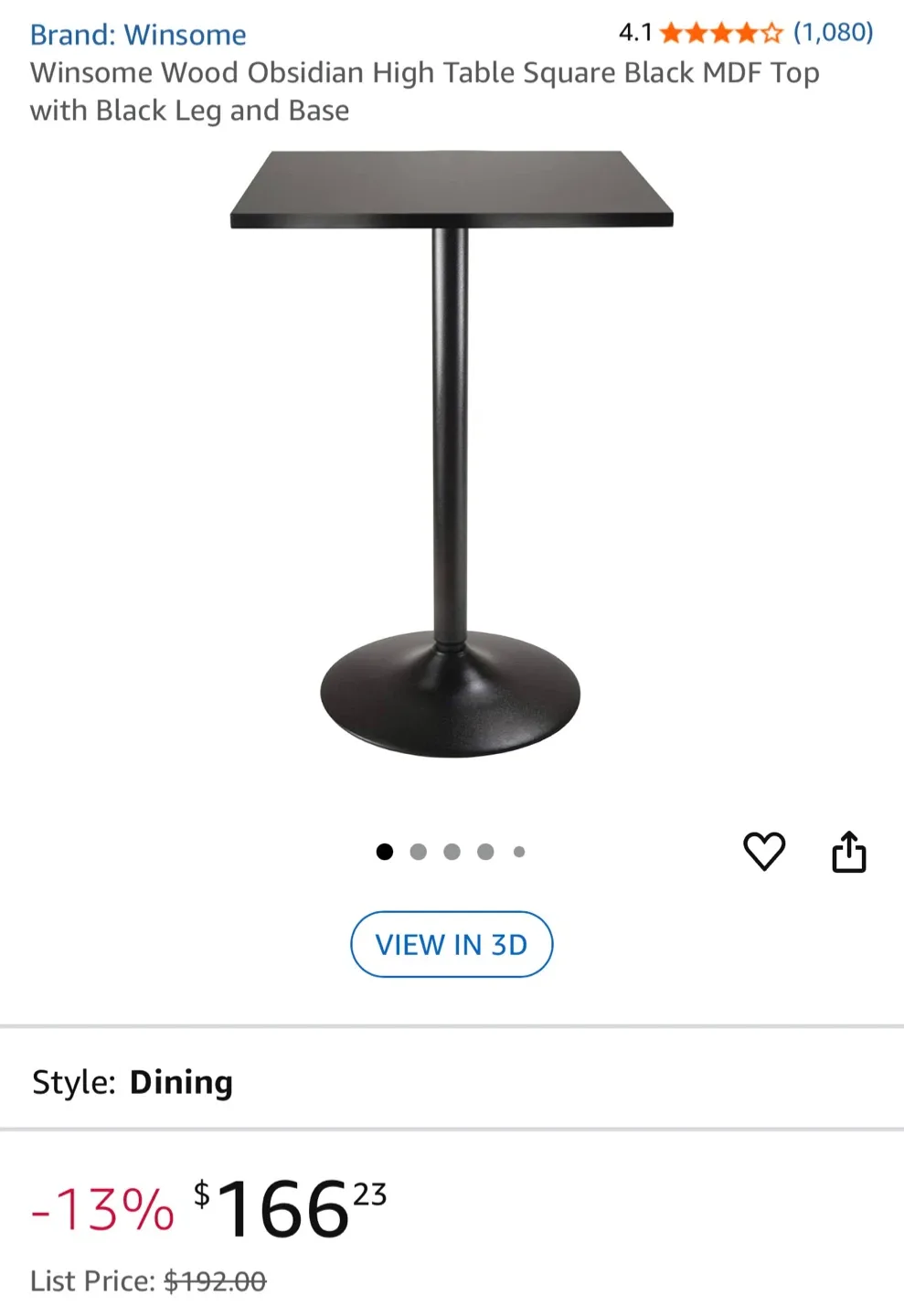Add table to wish list heart
This screenshot has width=904, height=1316.
764,852
